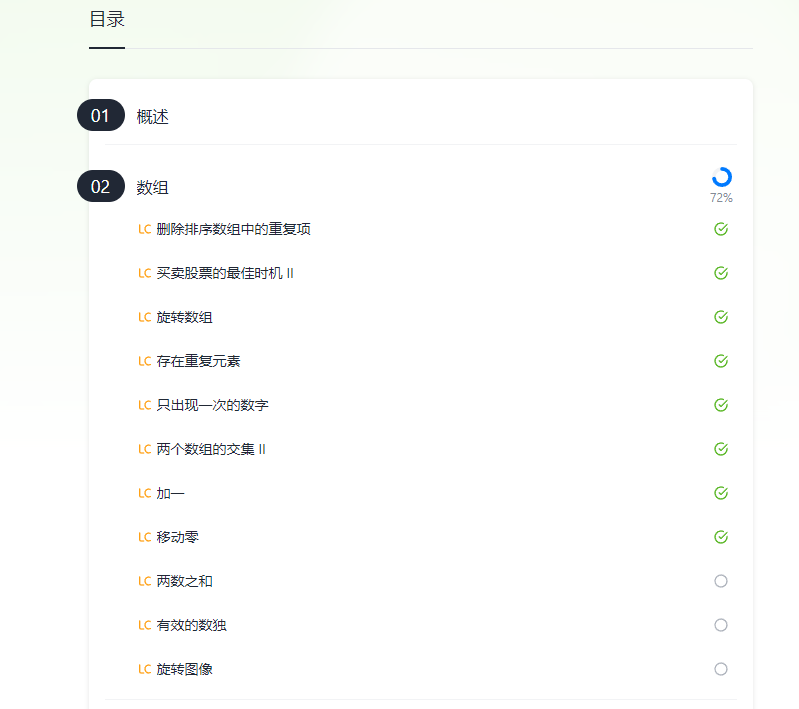
Task: Go to 两个数组的交集 II
Action: point(210,449)
